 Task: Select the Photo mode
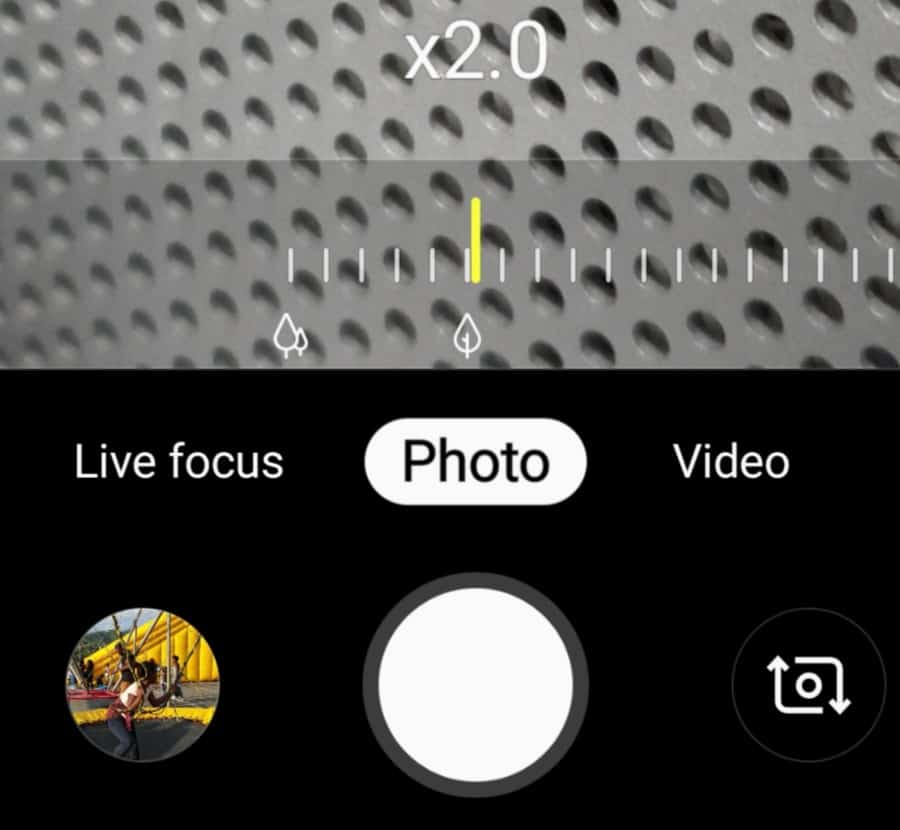(x=475, y=462)
